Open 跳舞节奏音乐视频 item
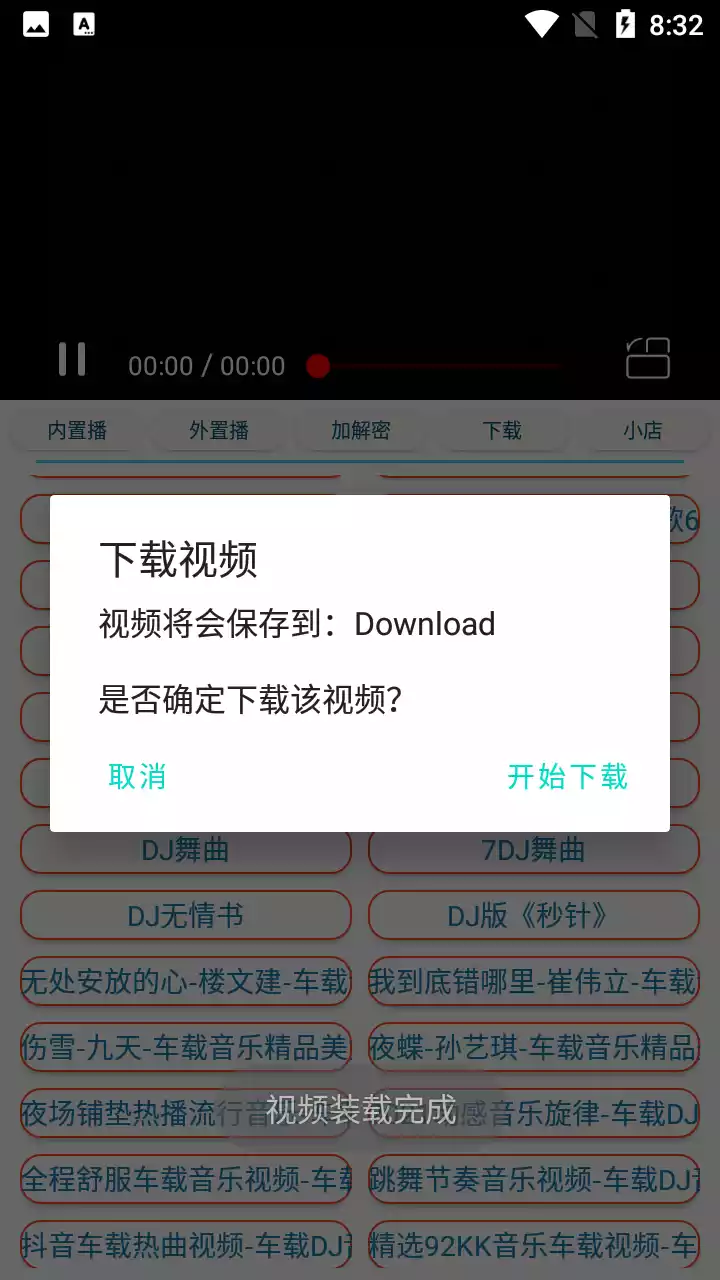This screenshot has width=720, height=1280. click(534, 1180)
